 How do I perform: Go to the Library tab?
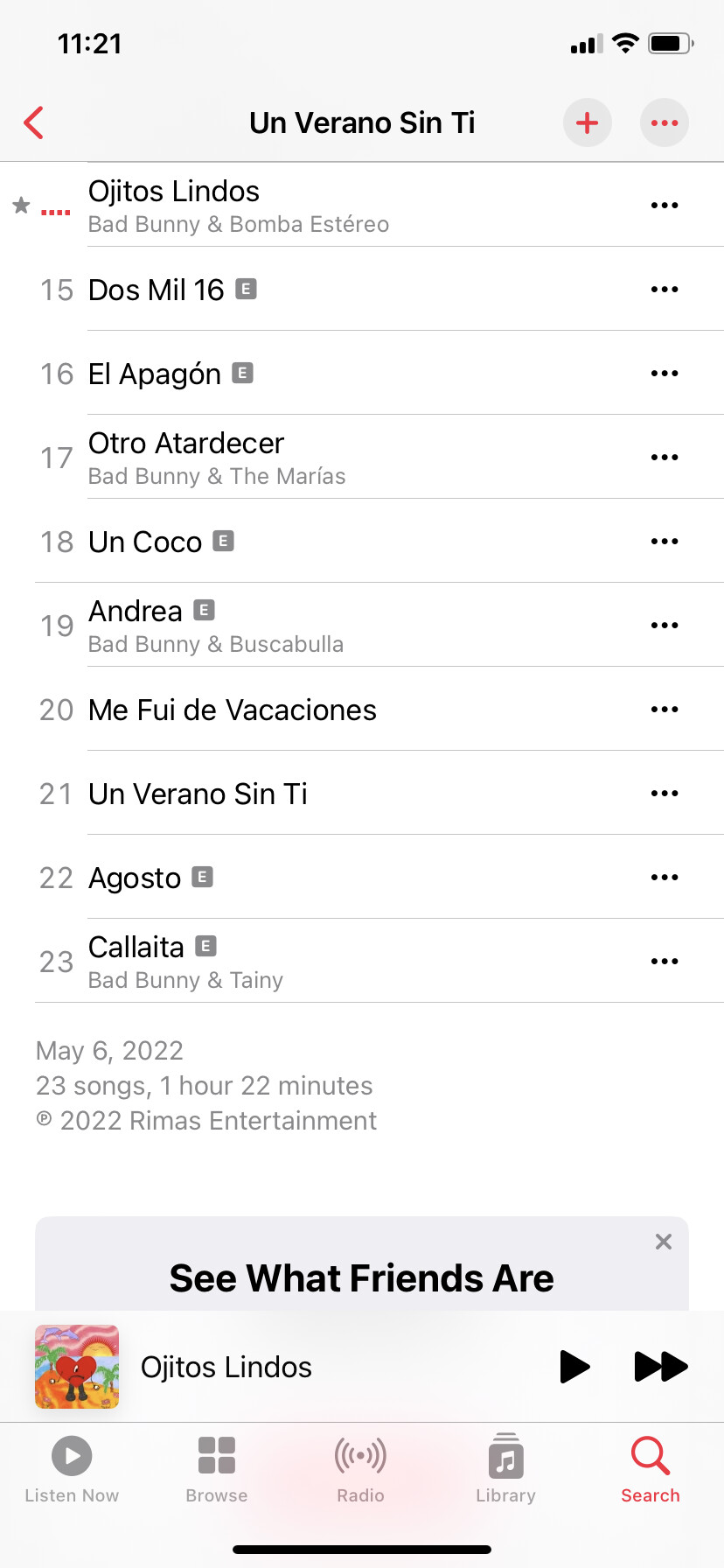(x=505, y=1469)
